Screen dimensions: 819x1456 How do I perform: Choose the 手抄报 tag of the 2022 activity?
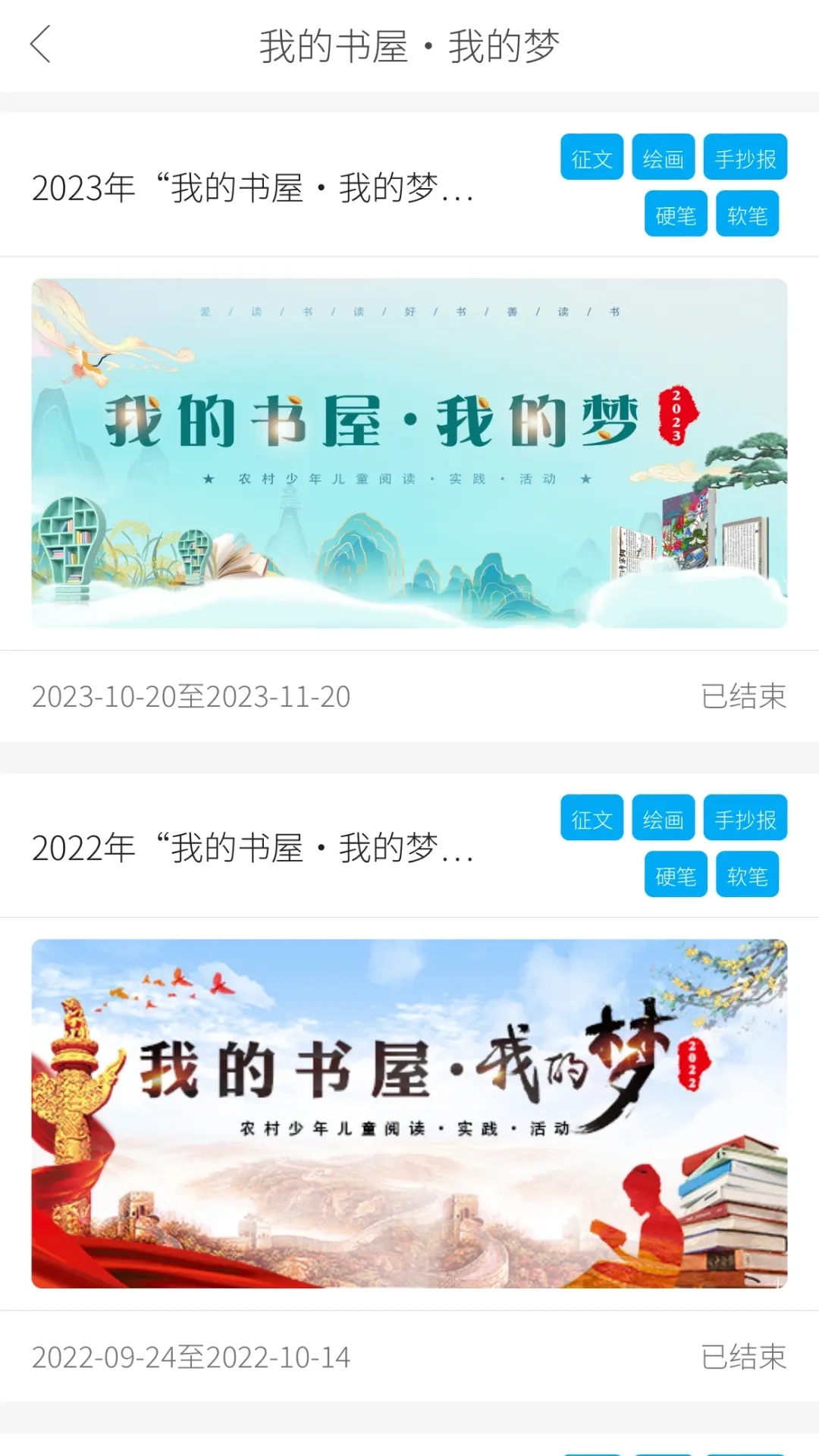pos(745,818)
